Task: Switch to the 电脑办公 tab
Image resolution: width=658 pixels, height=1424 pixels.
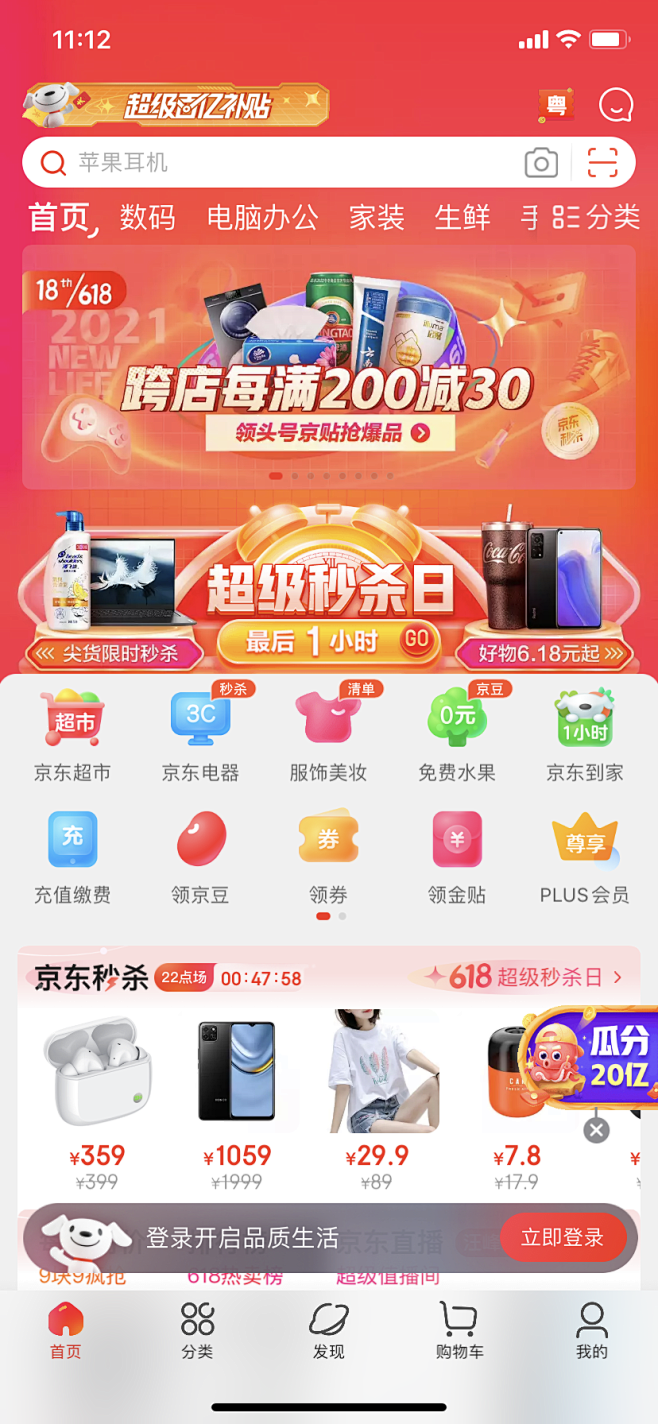Action: tap(263, 217)
